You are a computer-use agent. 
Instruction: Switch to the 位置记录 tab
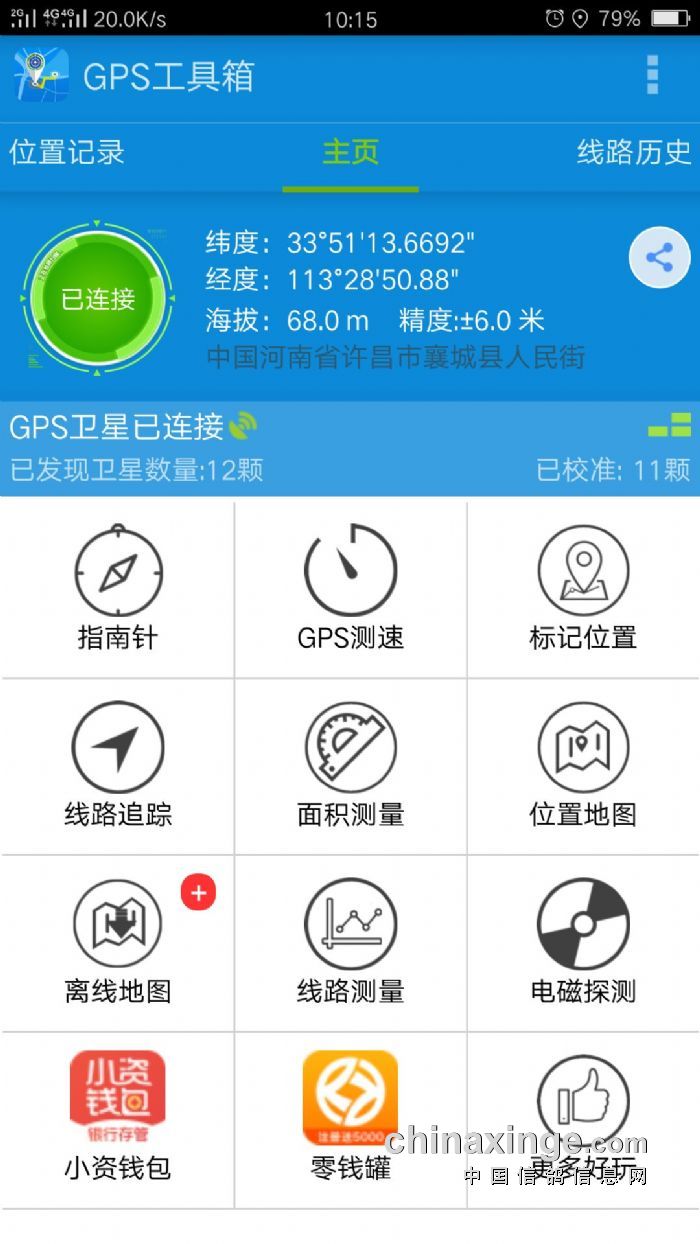pyautogui.click(x=67, y=153)
